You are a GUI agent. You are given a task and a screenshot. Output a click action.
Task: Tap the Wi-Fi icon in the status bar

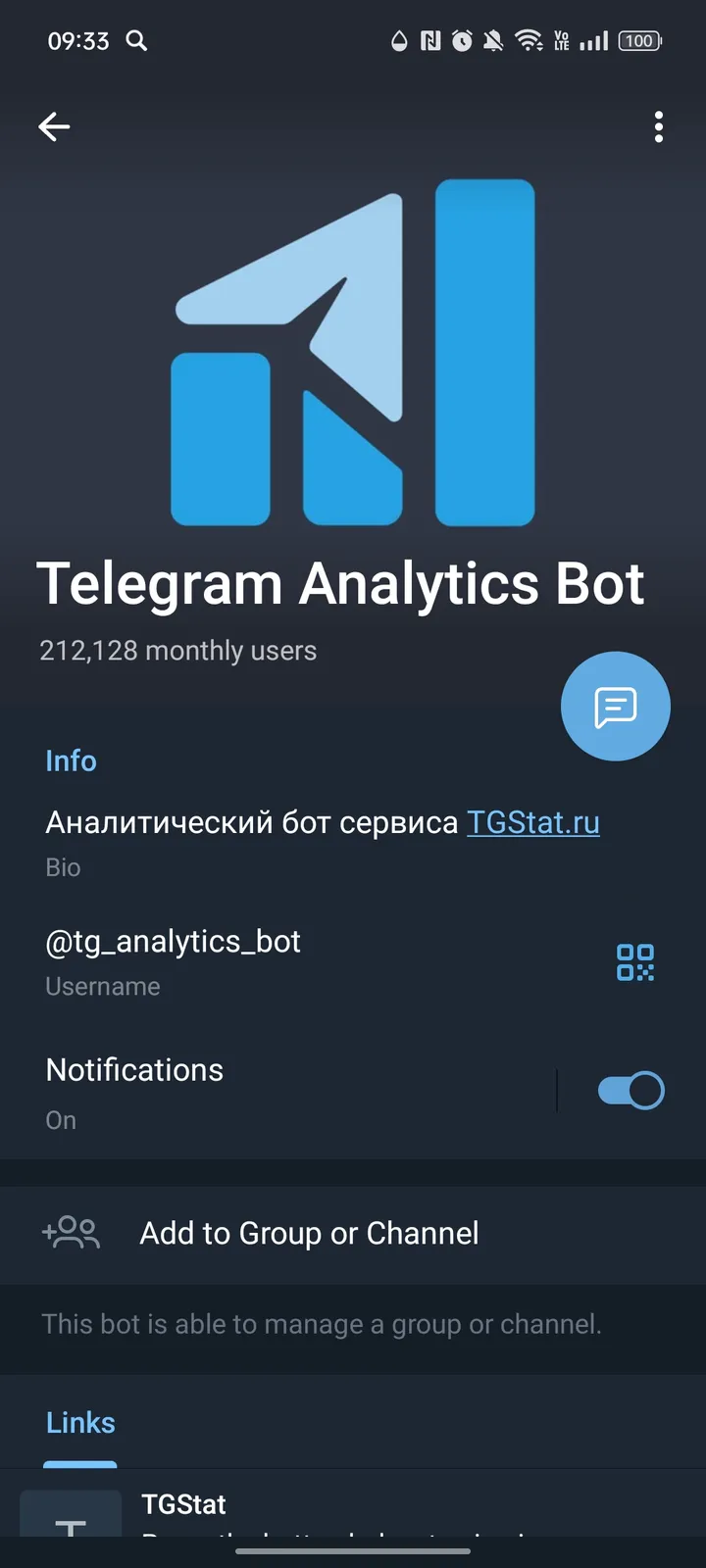[x=529, y=41]
